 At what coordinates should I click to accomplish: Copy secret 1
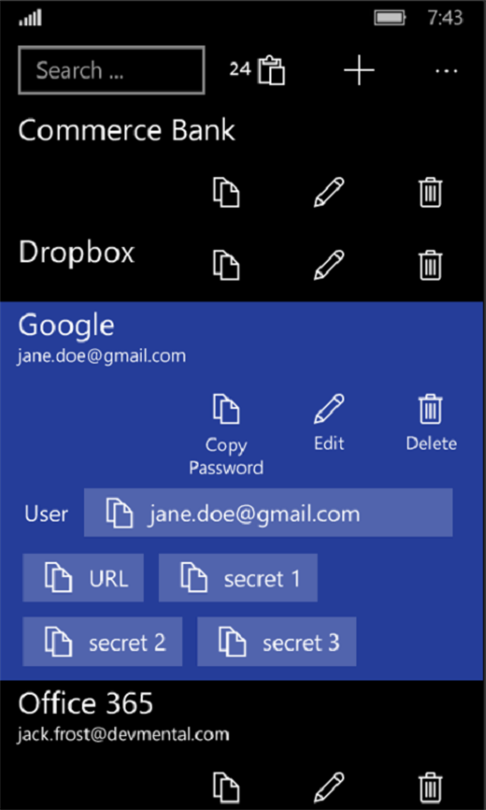pyautogui.click(x=238, y=578)
